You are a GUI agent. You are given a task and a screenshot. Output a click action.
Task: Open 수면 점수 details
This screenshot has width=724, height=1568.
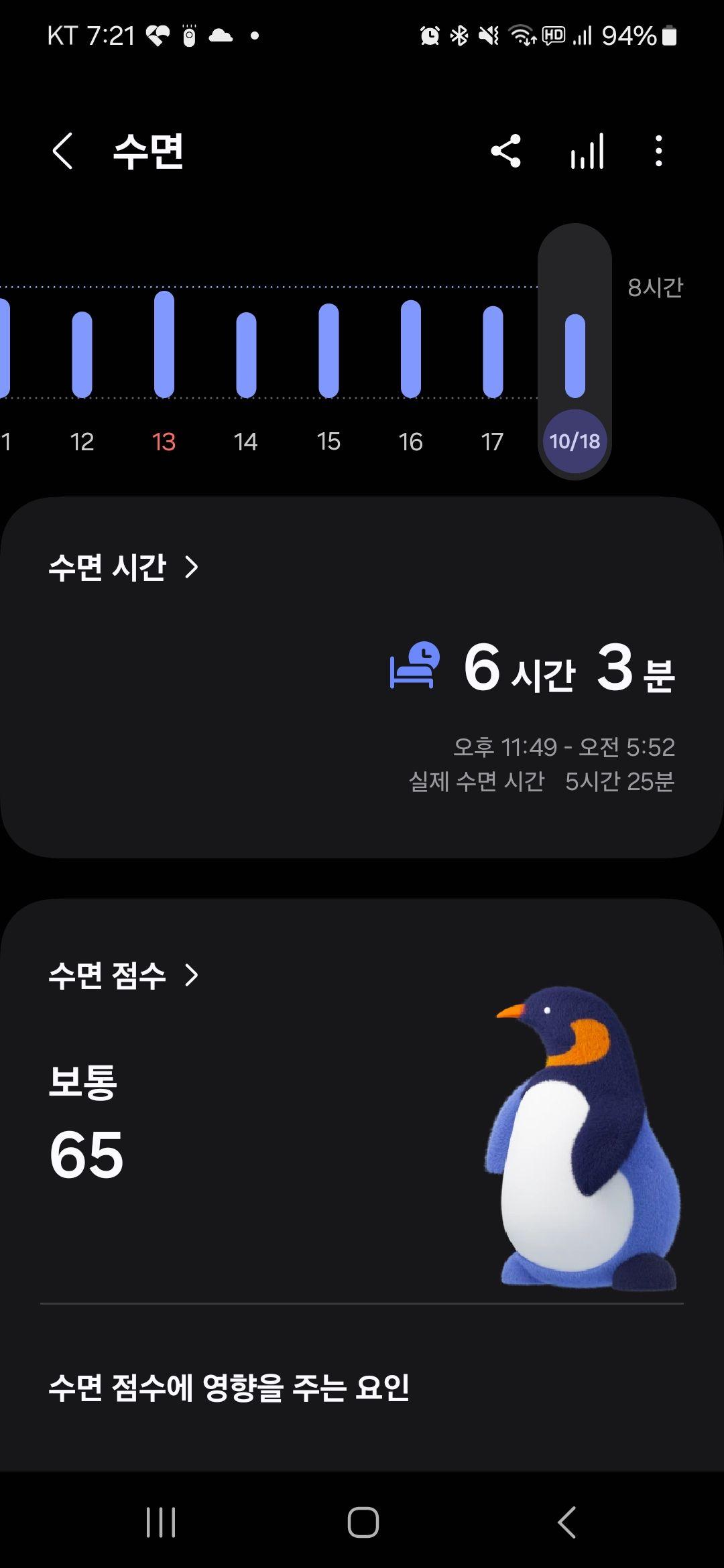(124, 976)
